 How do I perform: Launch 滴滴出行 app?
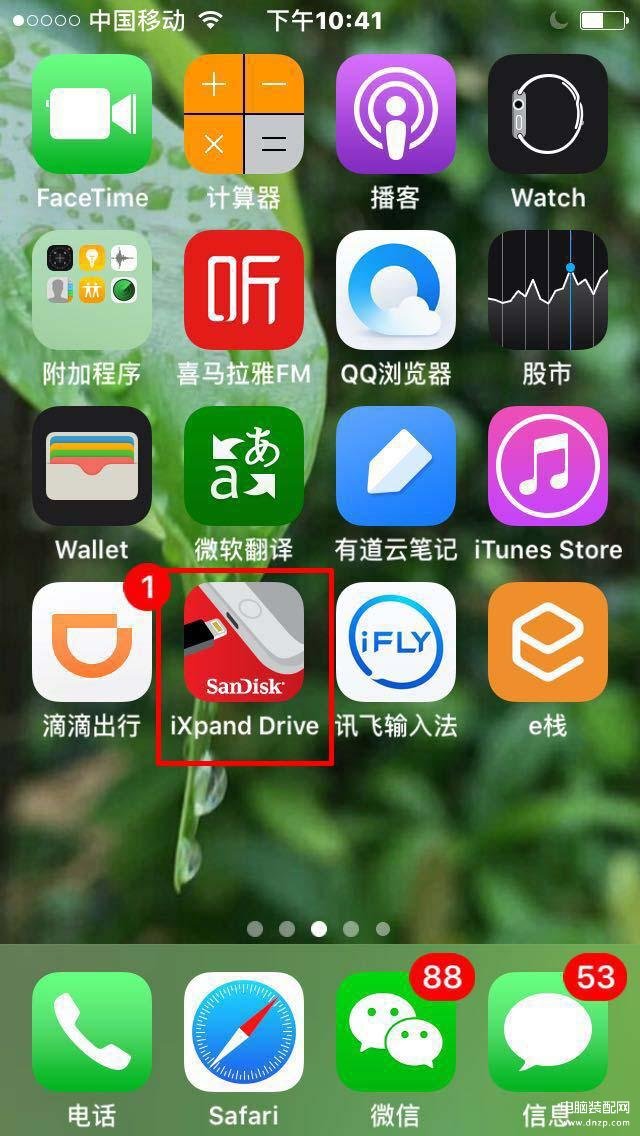tap(92, 642)
